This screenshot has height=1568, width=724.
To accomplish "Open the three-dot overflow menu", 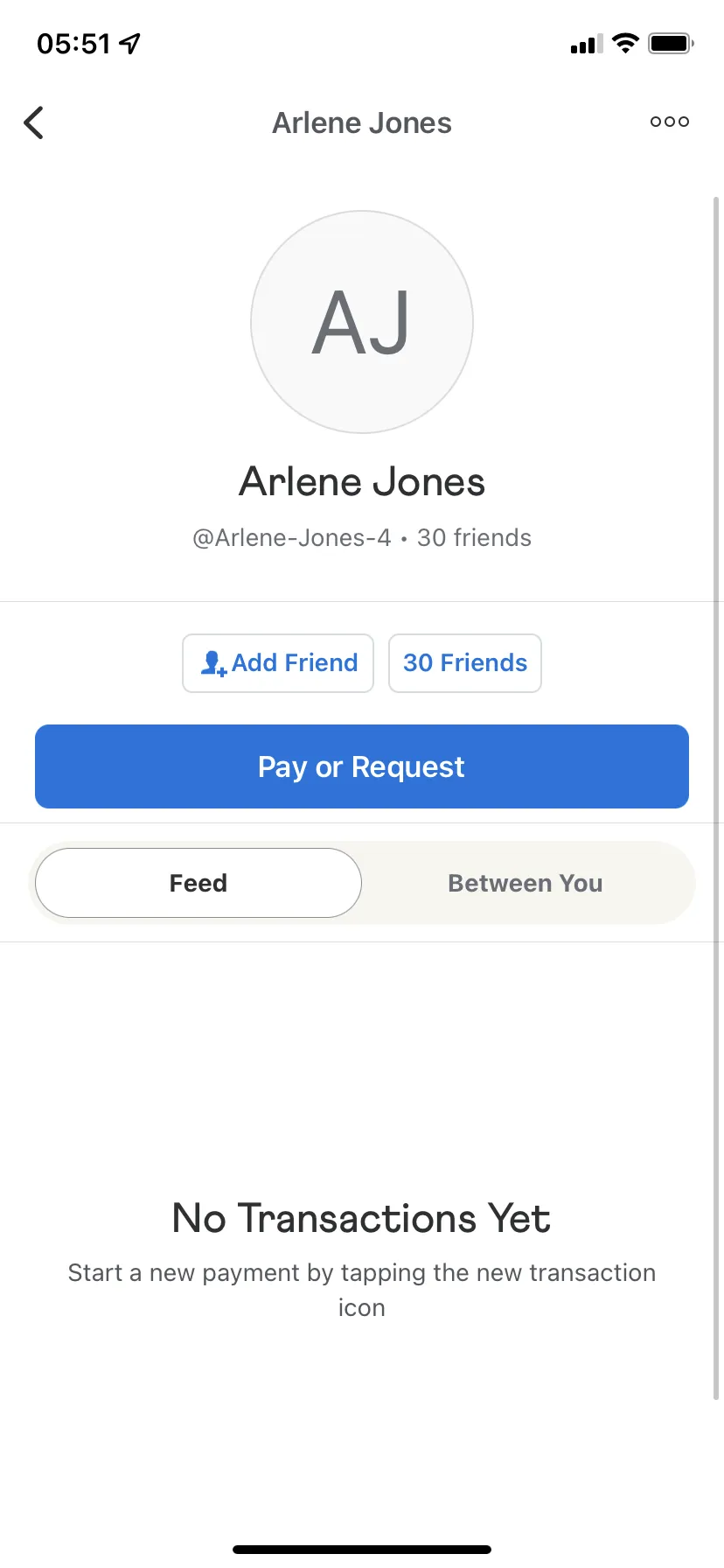I will tap(670, 122).
